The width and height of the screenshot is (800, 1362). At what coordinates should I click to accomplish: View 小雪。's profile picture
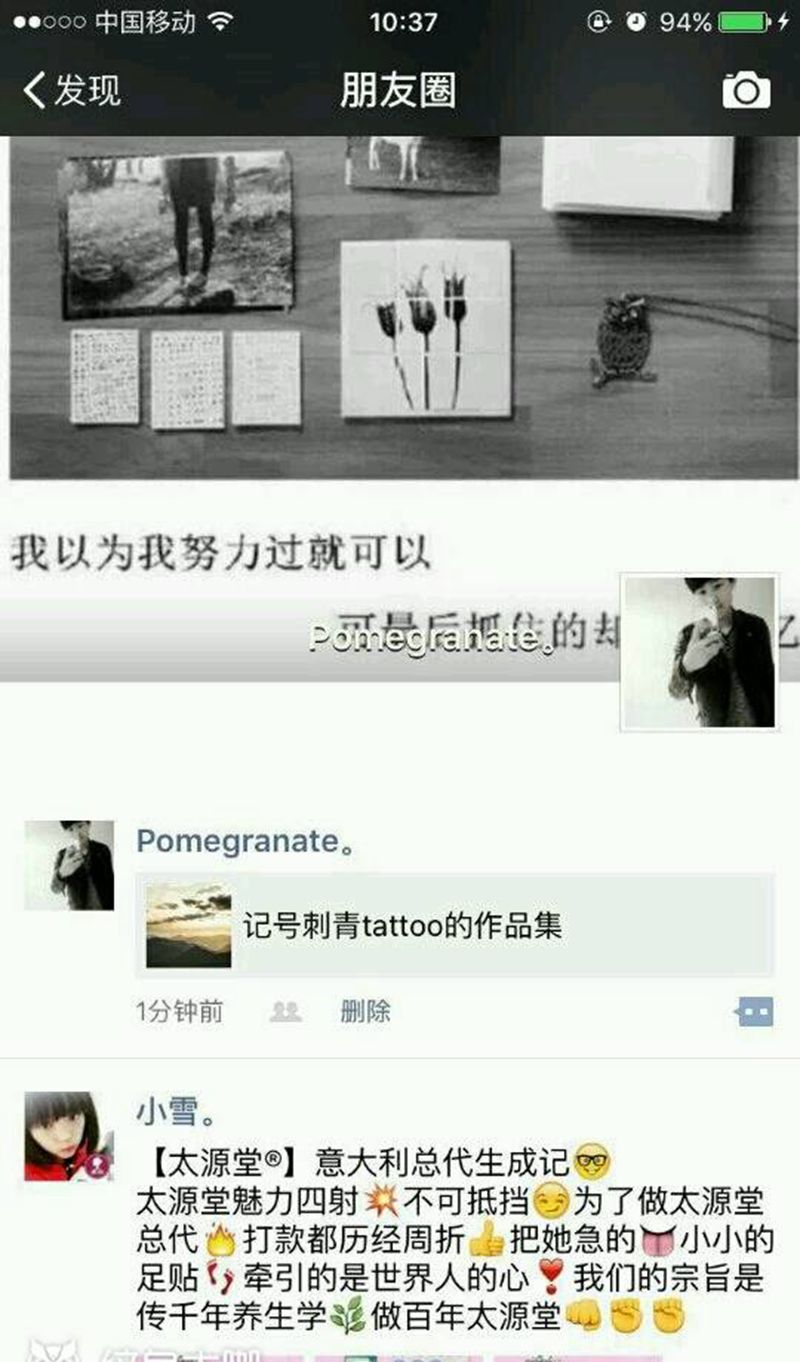pyautogui.click(x=69, y=1136)
